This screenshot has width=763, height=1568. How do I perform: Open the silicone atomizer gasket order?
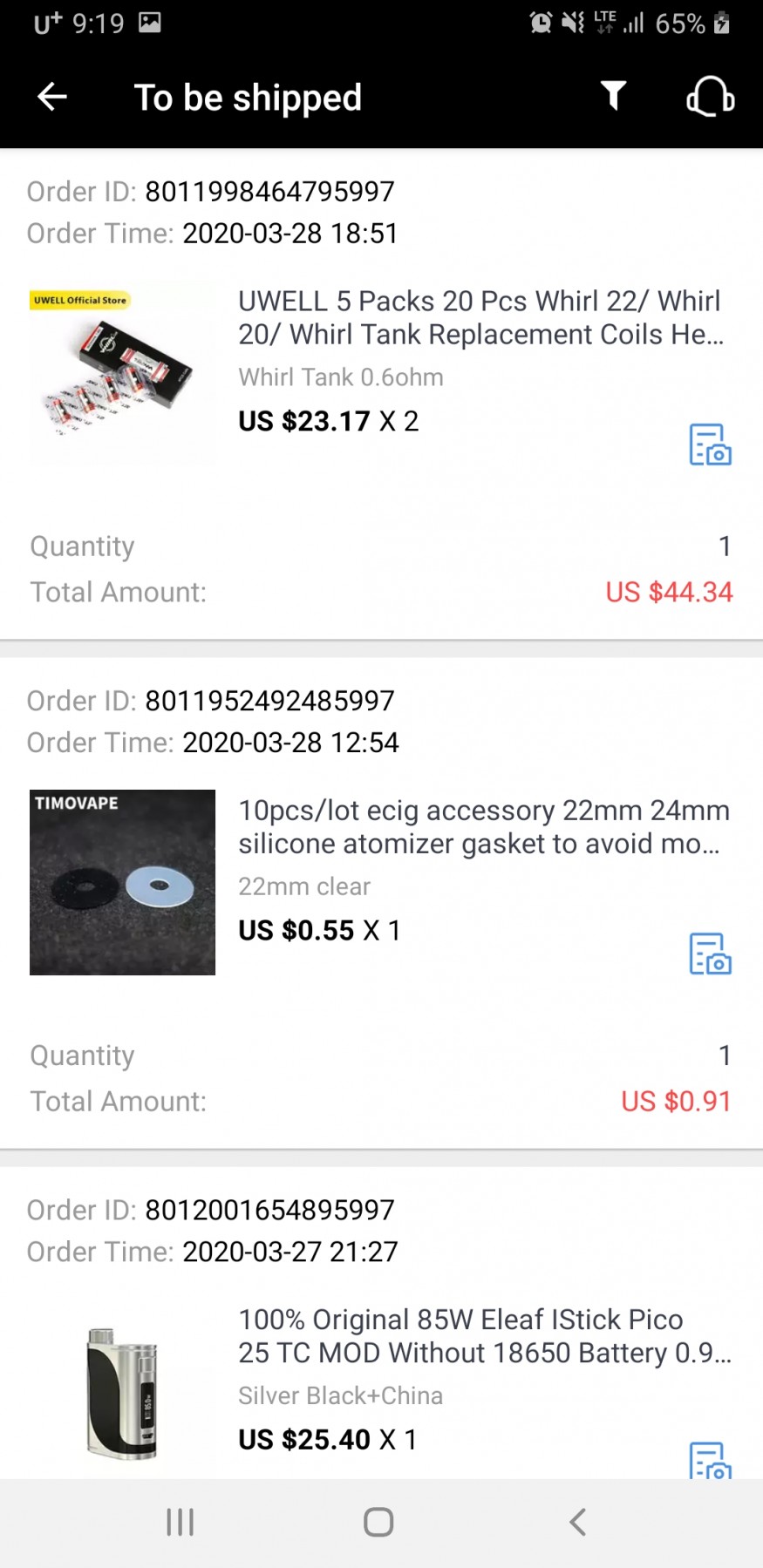(x=483, y=827)
